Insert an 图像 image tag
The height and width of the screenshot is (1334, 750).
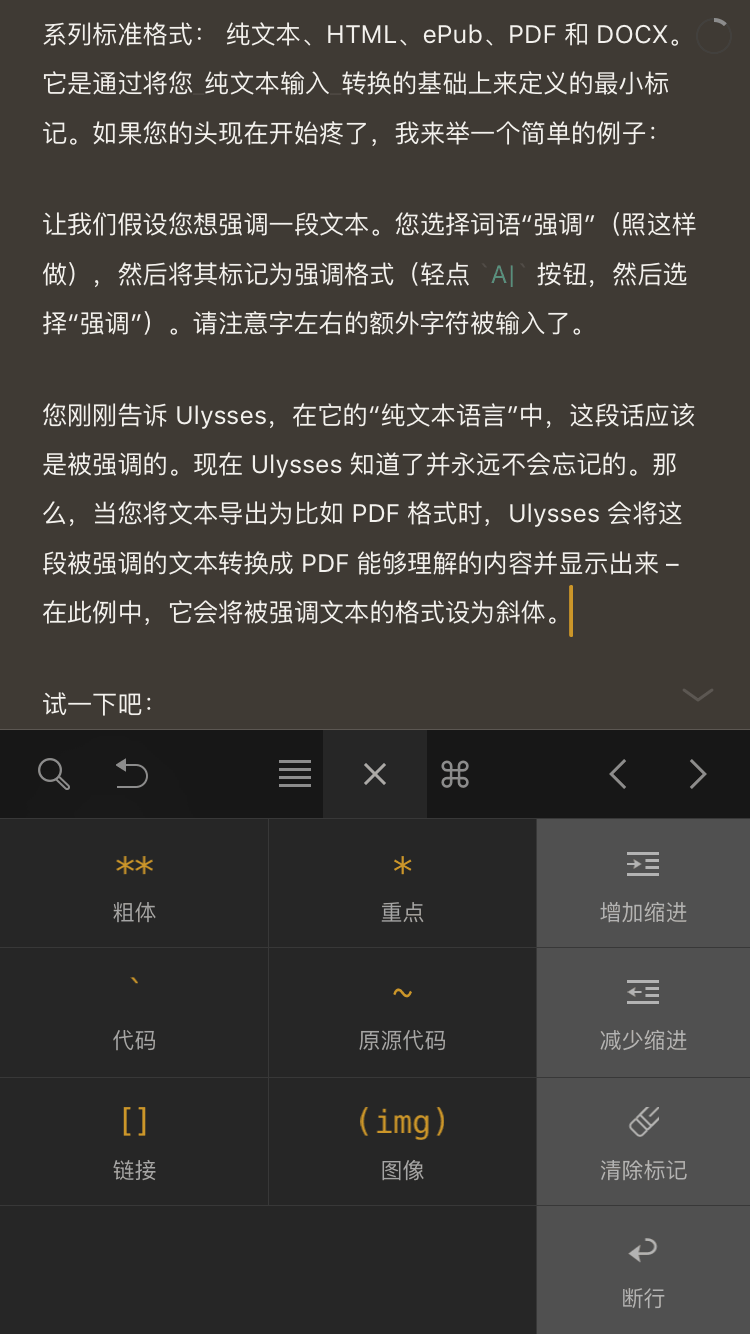point(402,1141)
